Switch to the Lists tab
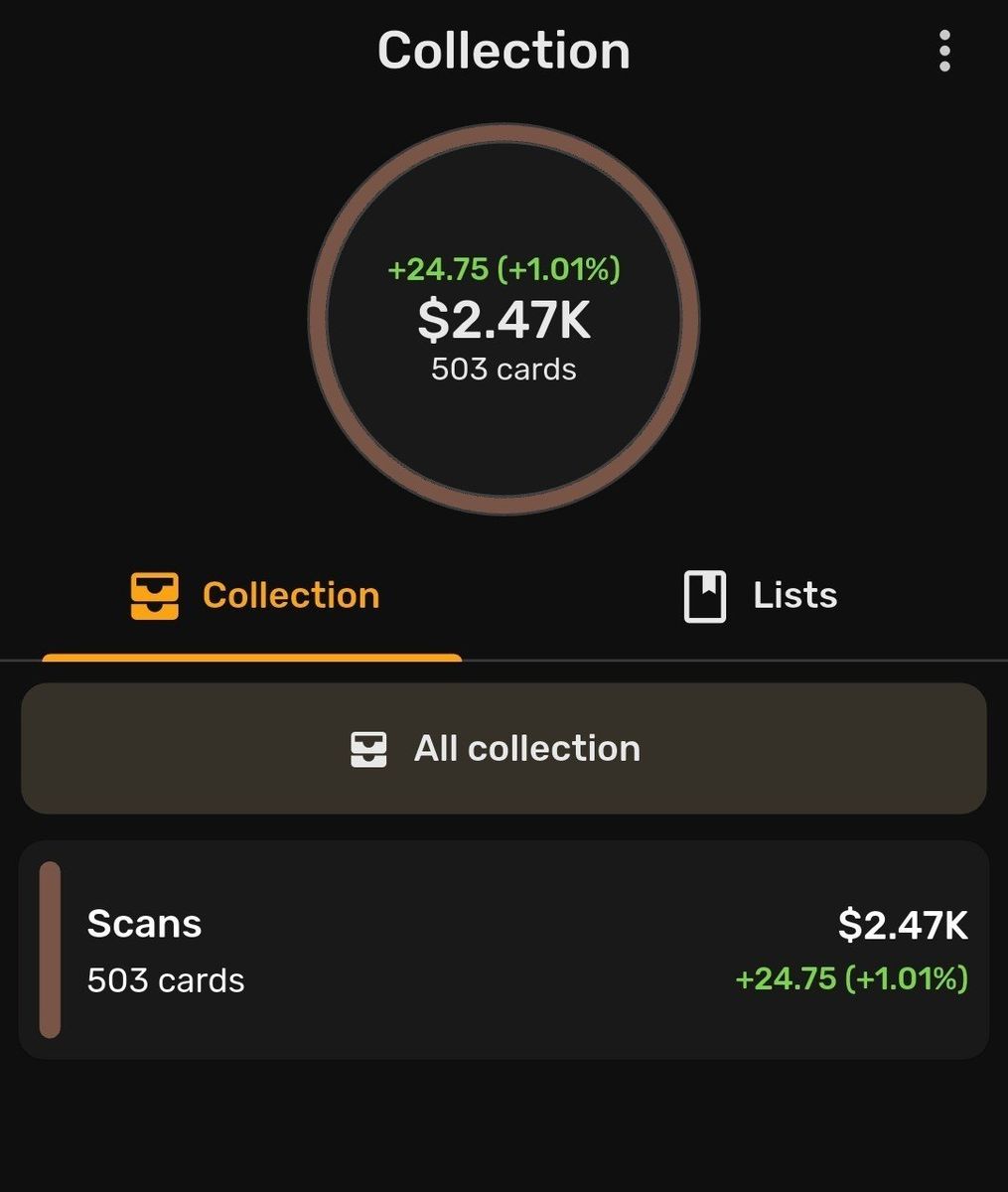This screenshot has height=1192, width=1008. (x=761, y=596)
